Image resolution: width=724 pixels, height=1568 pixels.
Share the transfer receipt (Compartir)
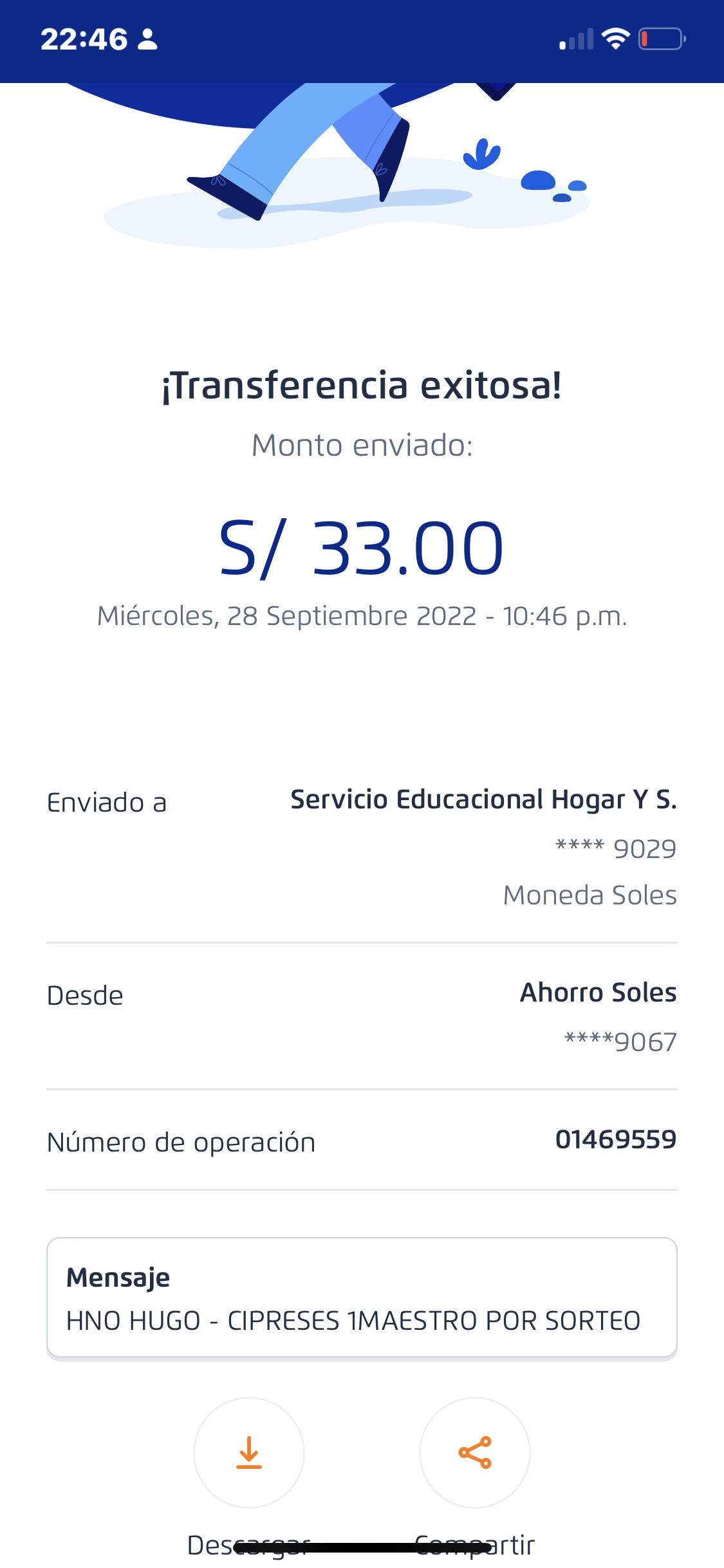pos(475,1452)
